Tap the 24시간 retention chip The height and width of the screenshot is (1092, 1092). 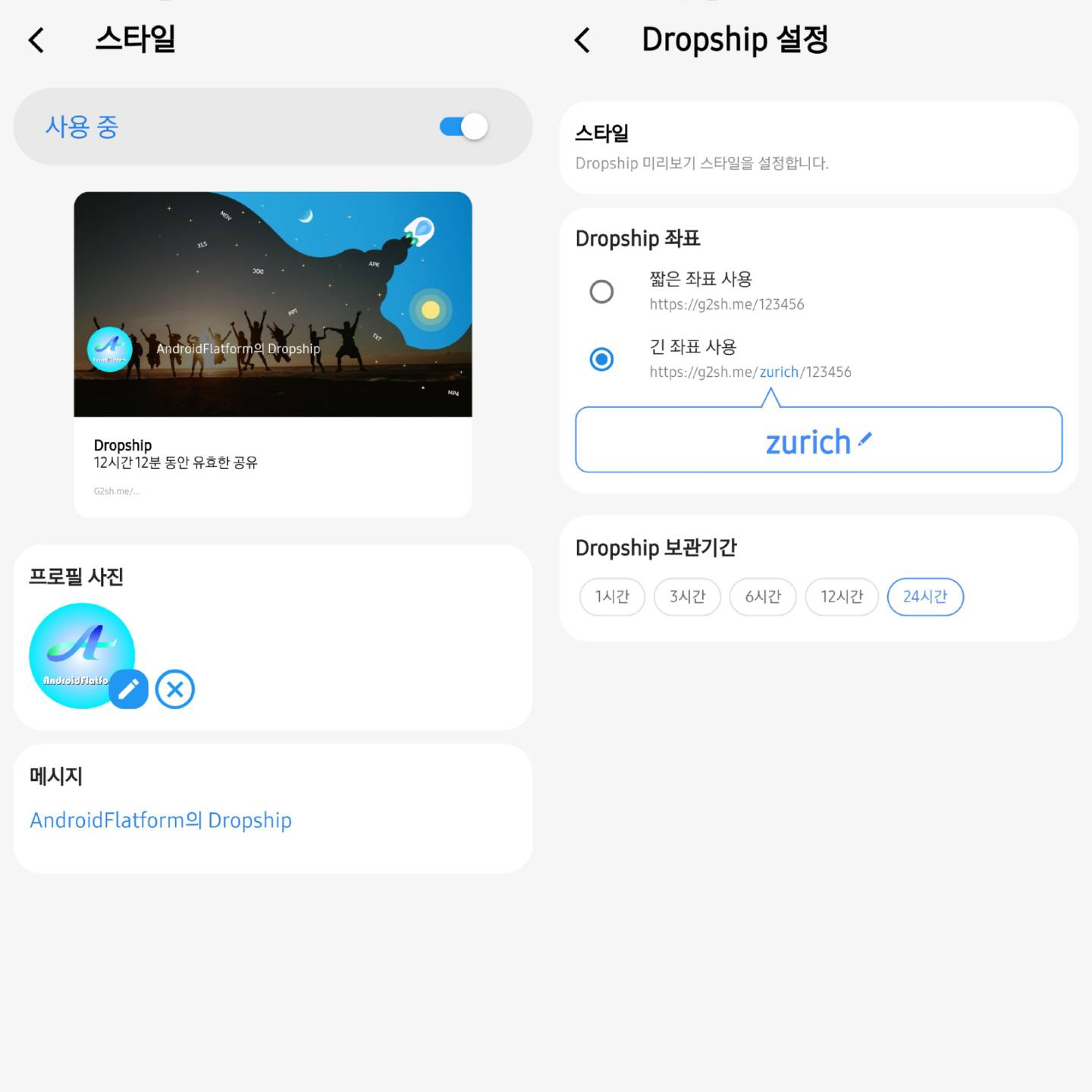[x=925, y=597]
